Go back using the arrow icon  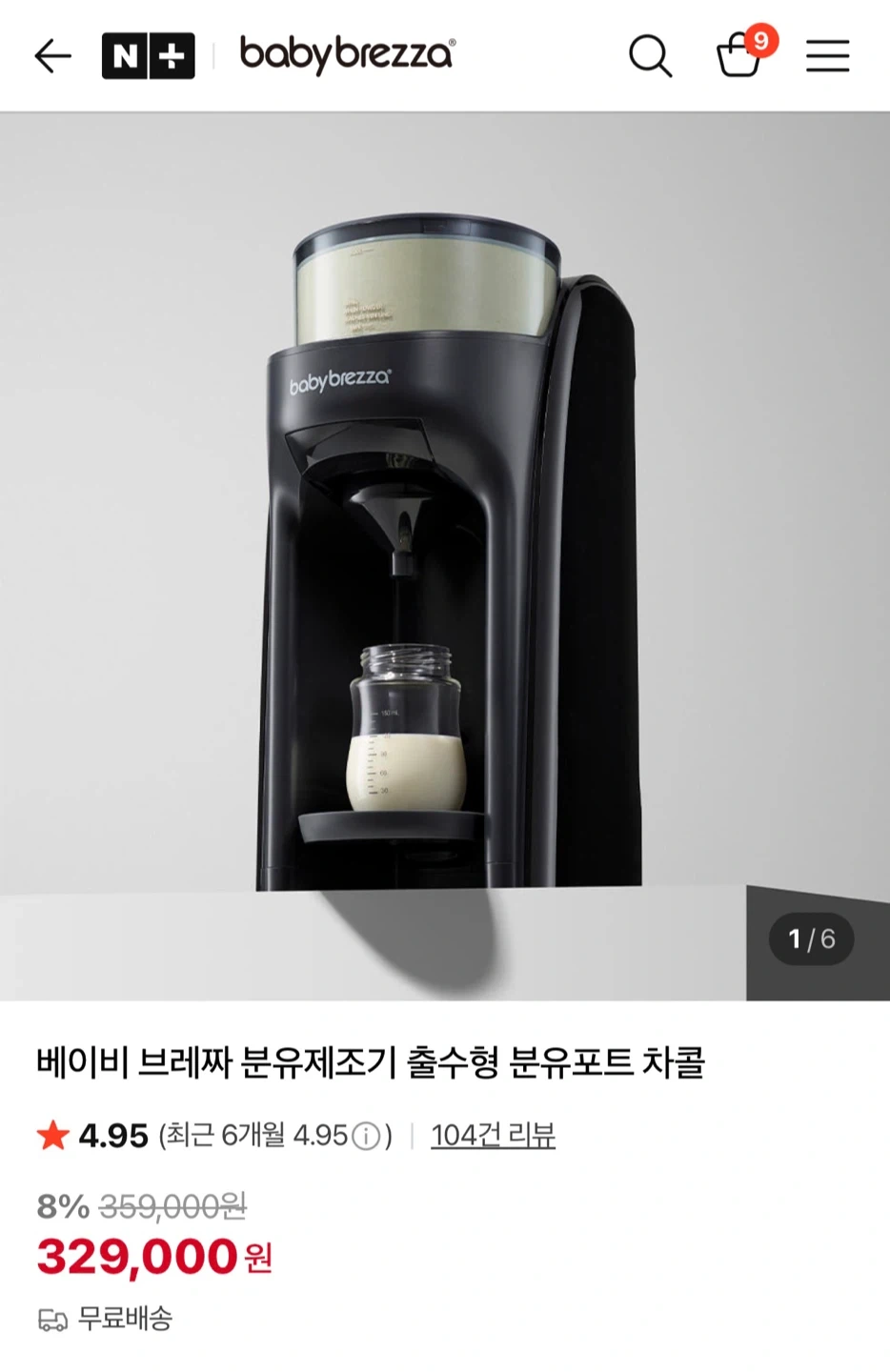52,56
